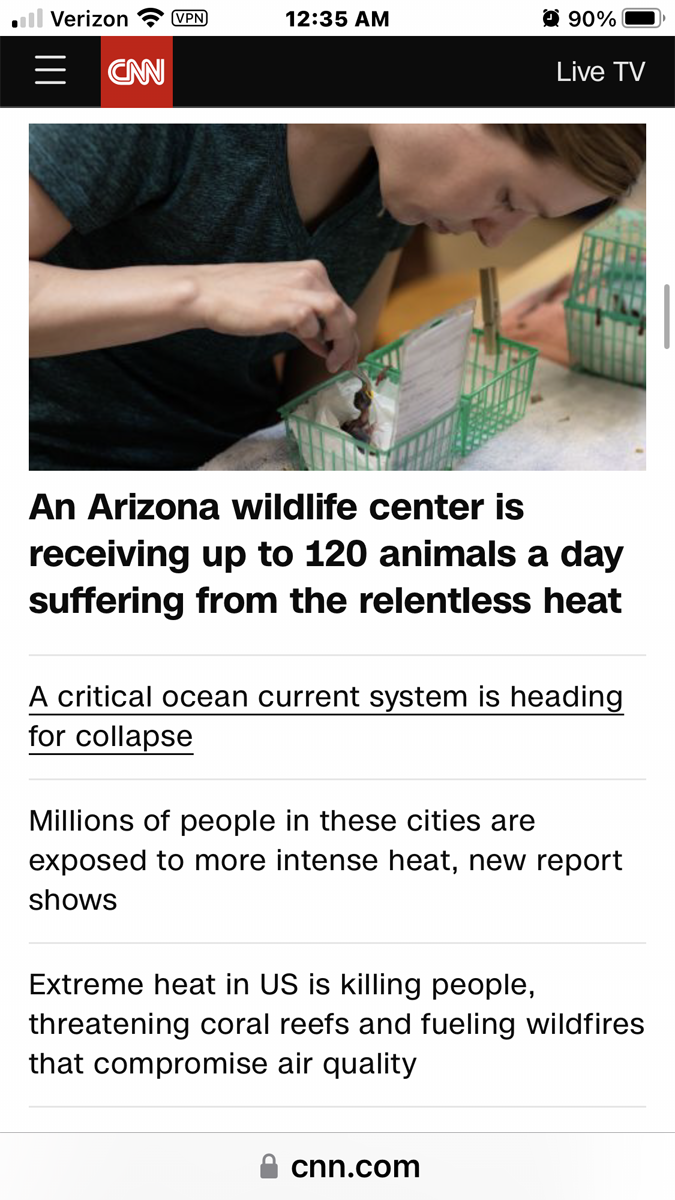Viewport: 675px width, 1200px height.
Task: Open the hamburger menu
Action: pyautogui.click(x=50, y=71)
